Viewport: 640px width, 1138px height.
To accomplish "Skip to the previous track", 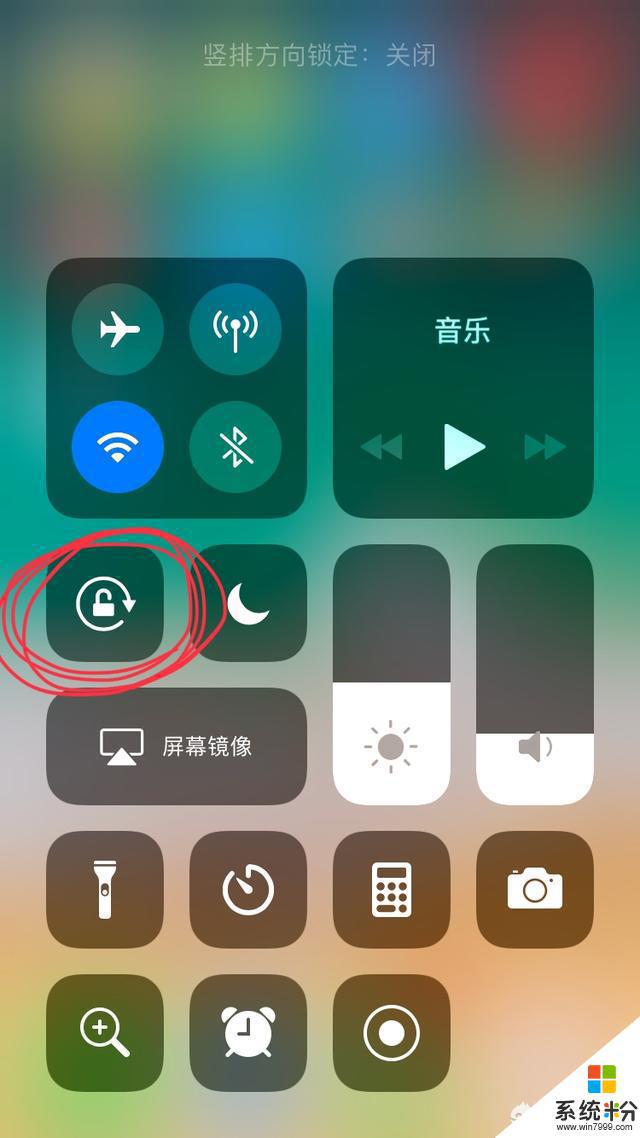I will click(x=382, y=447).
